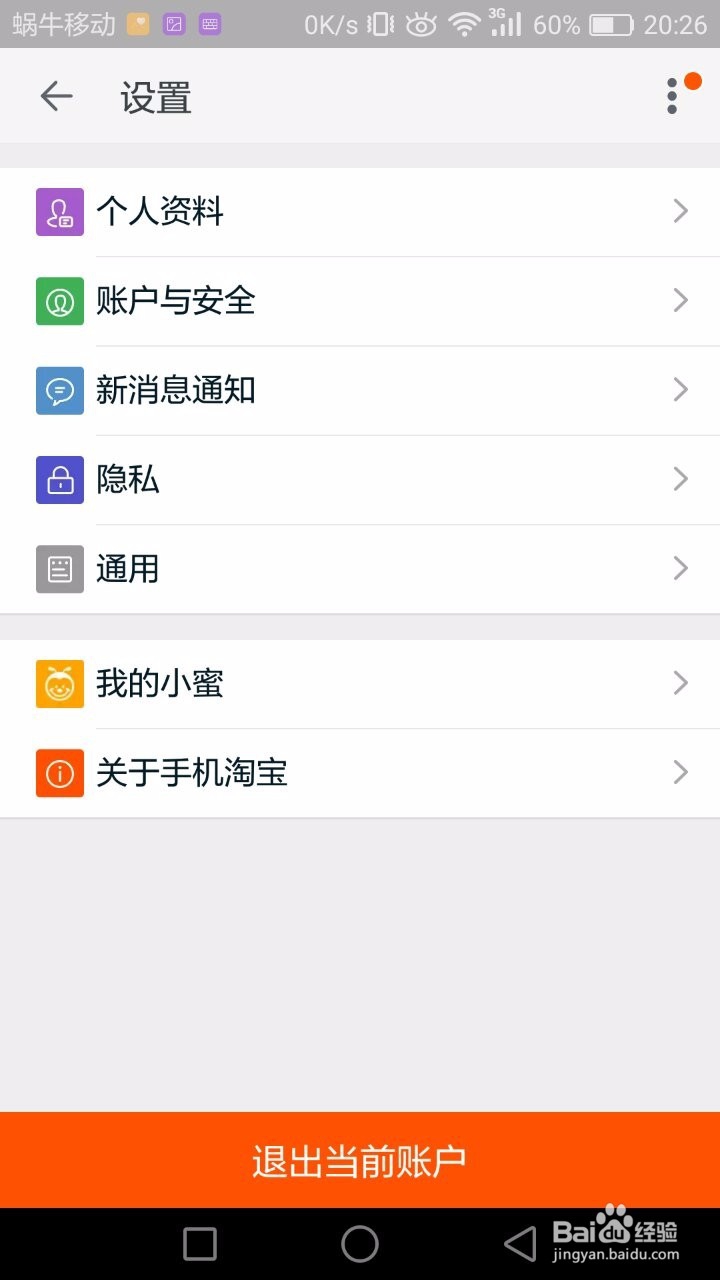Open the 我的小蜜 bee assistant icon
720x1280 pixels.
point(59,683)
